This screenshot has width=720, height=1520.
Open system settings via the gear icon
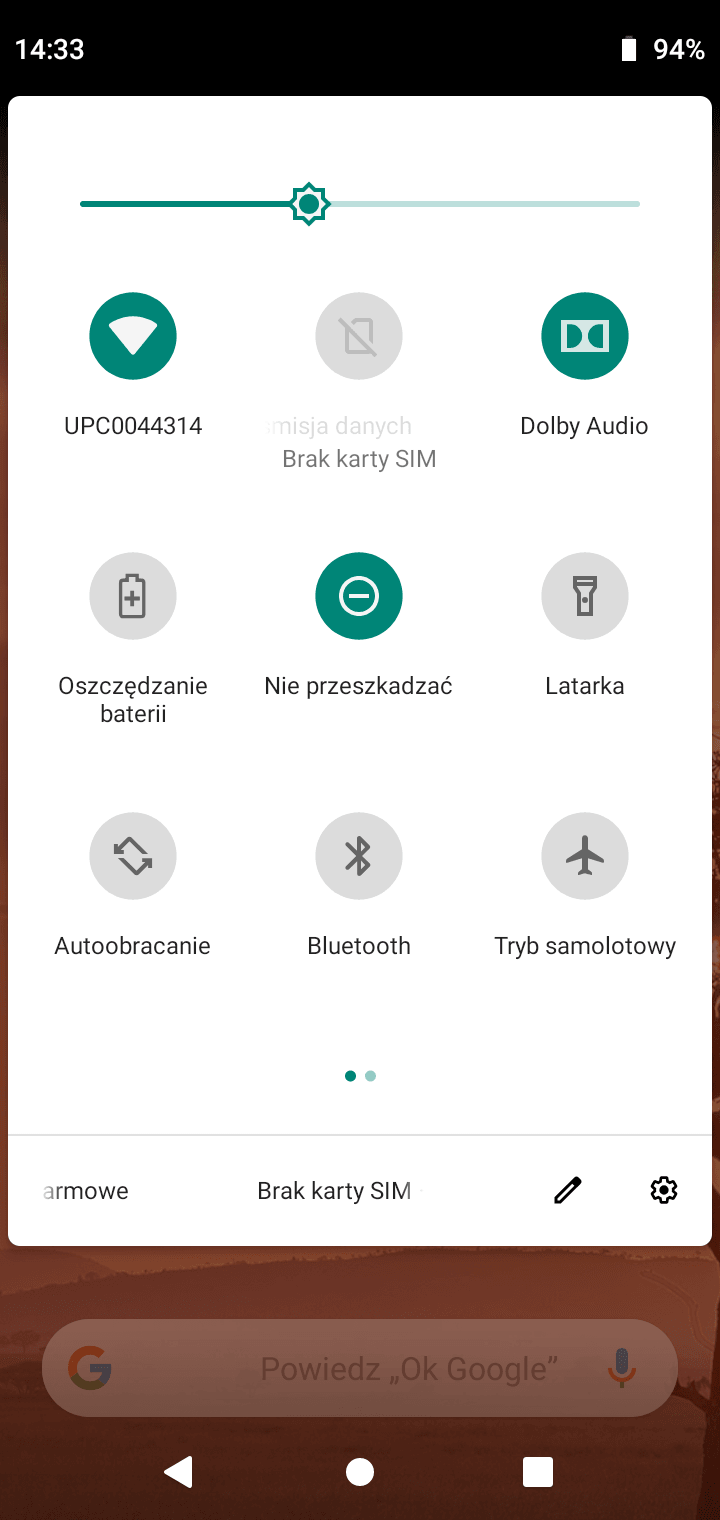[x=664, y=1190]
